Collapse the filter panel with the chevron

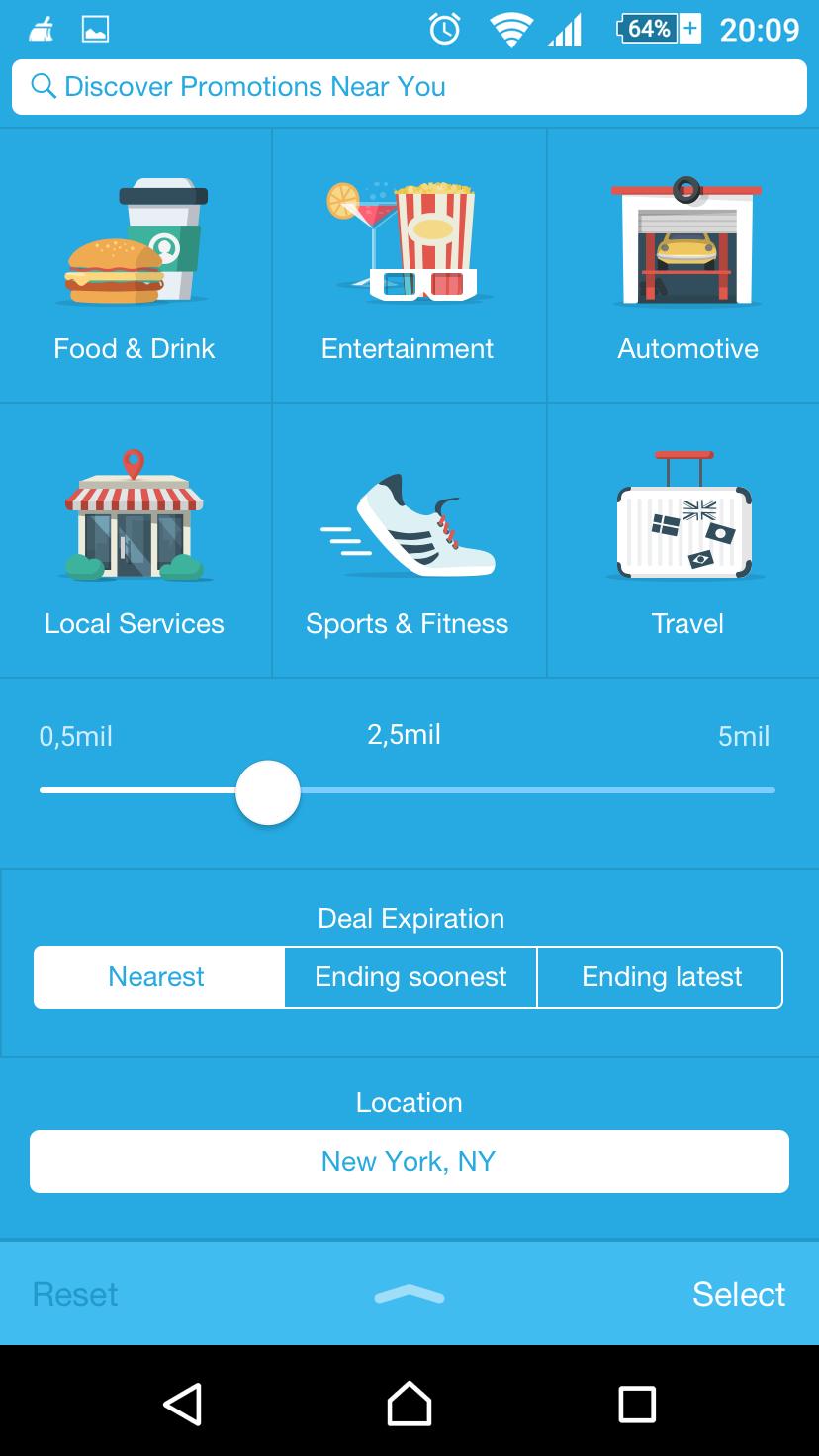pos(409,1294)
